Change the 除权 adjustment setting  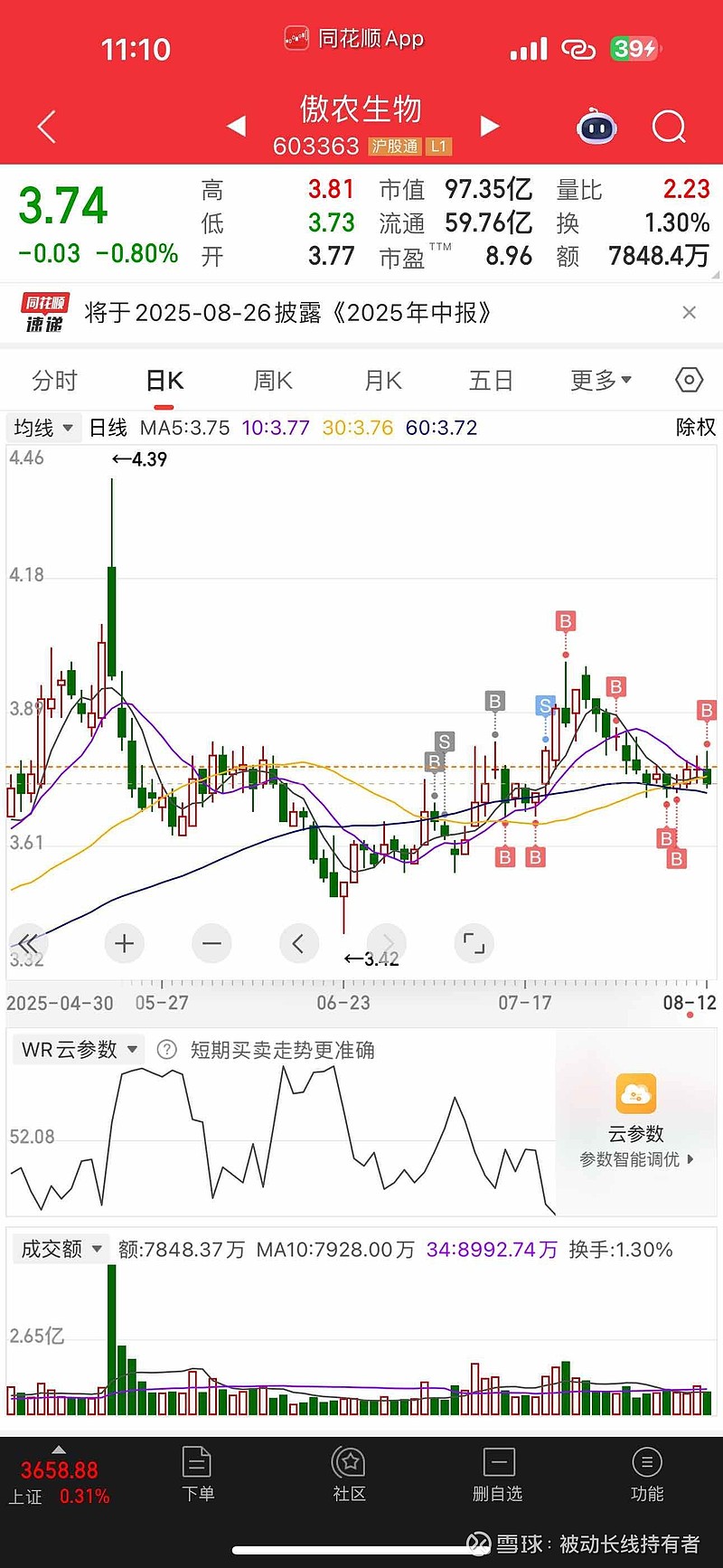point(695,428)
